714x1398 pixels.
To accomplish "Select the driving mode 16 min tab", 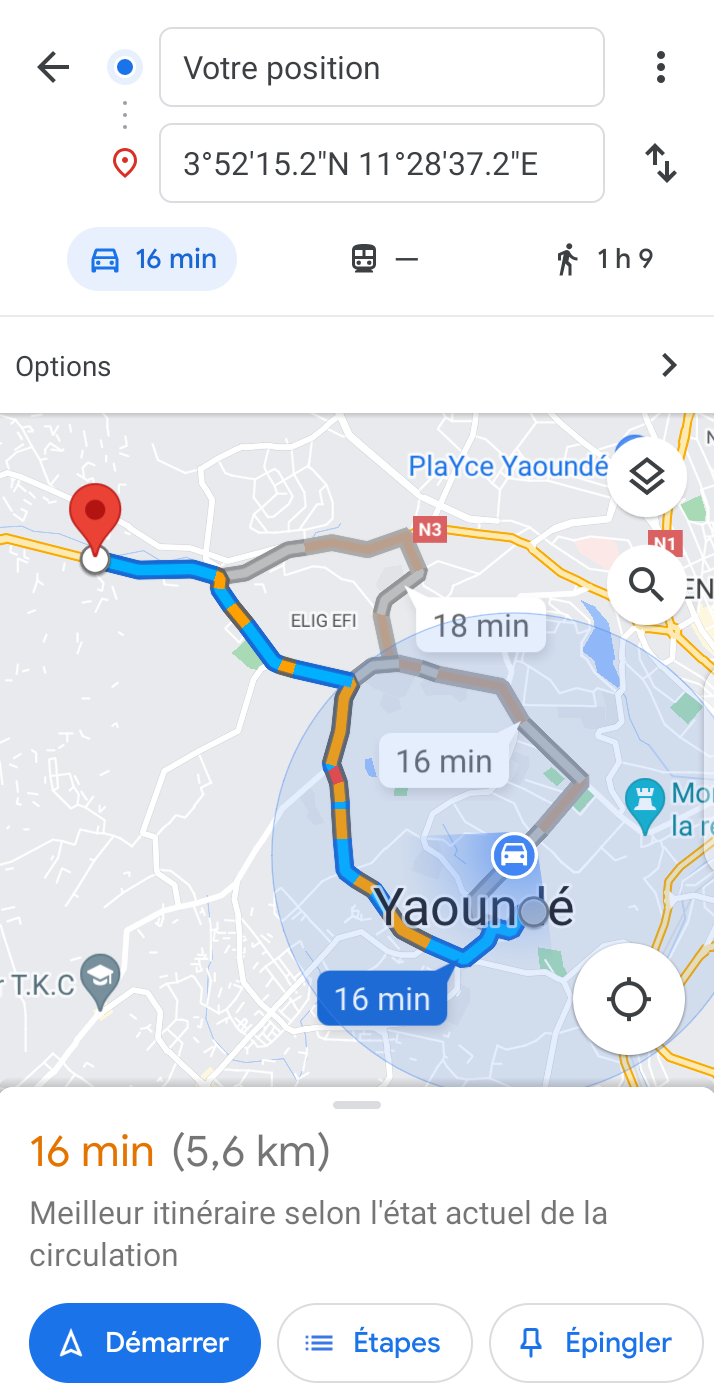I will coord(152,260).
